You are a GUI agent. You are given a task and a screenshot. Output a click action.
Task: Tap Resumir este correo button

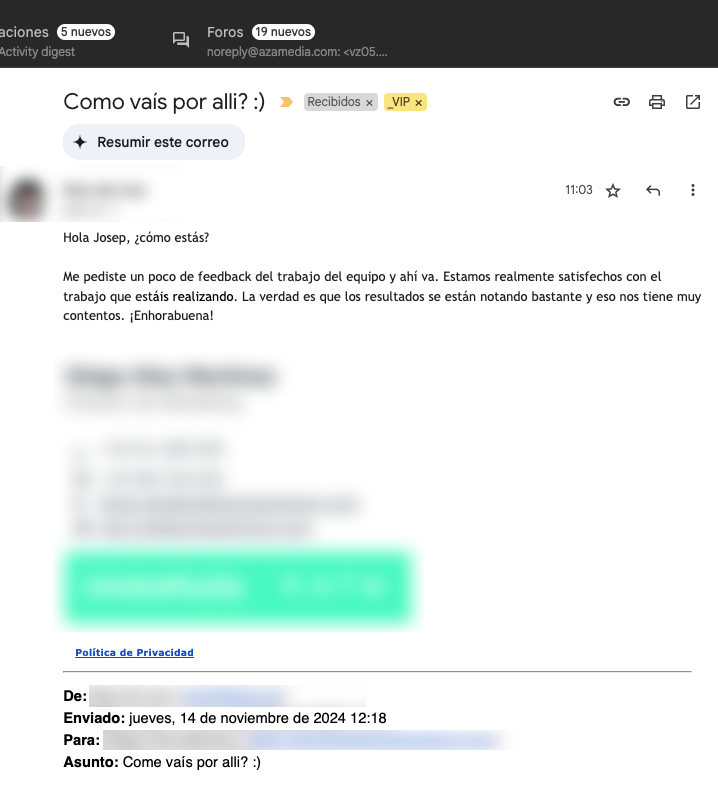tap(153, 142)
